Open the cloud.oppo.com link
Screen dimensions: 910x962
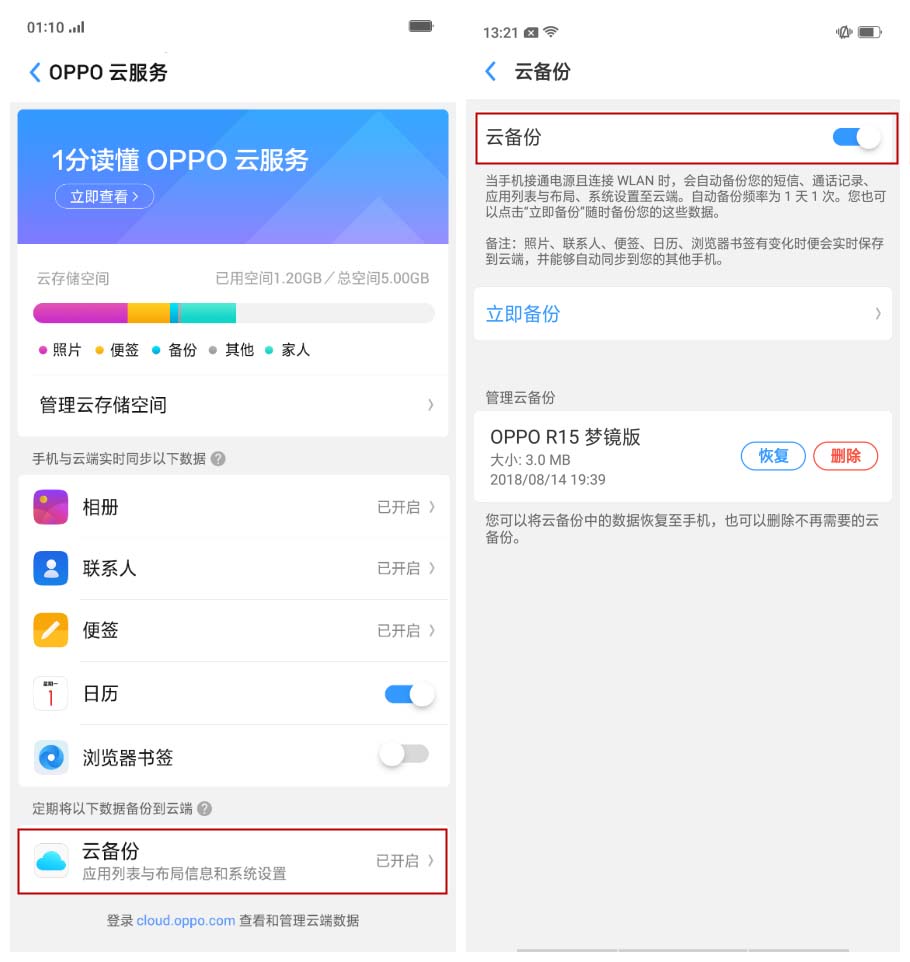coord(185,920)
